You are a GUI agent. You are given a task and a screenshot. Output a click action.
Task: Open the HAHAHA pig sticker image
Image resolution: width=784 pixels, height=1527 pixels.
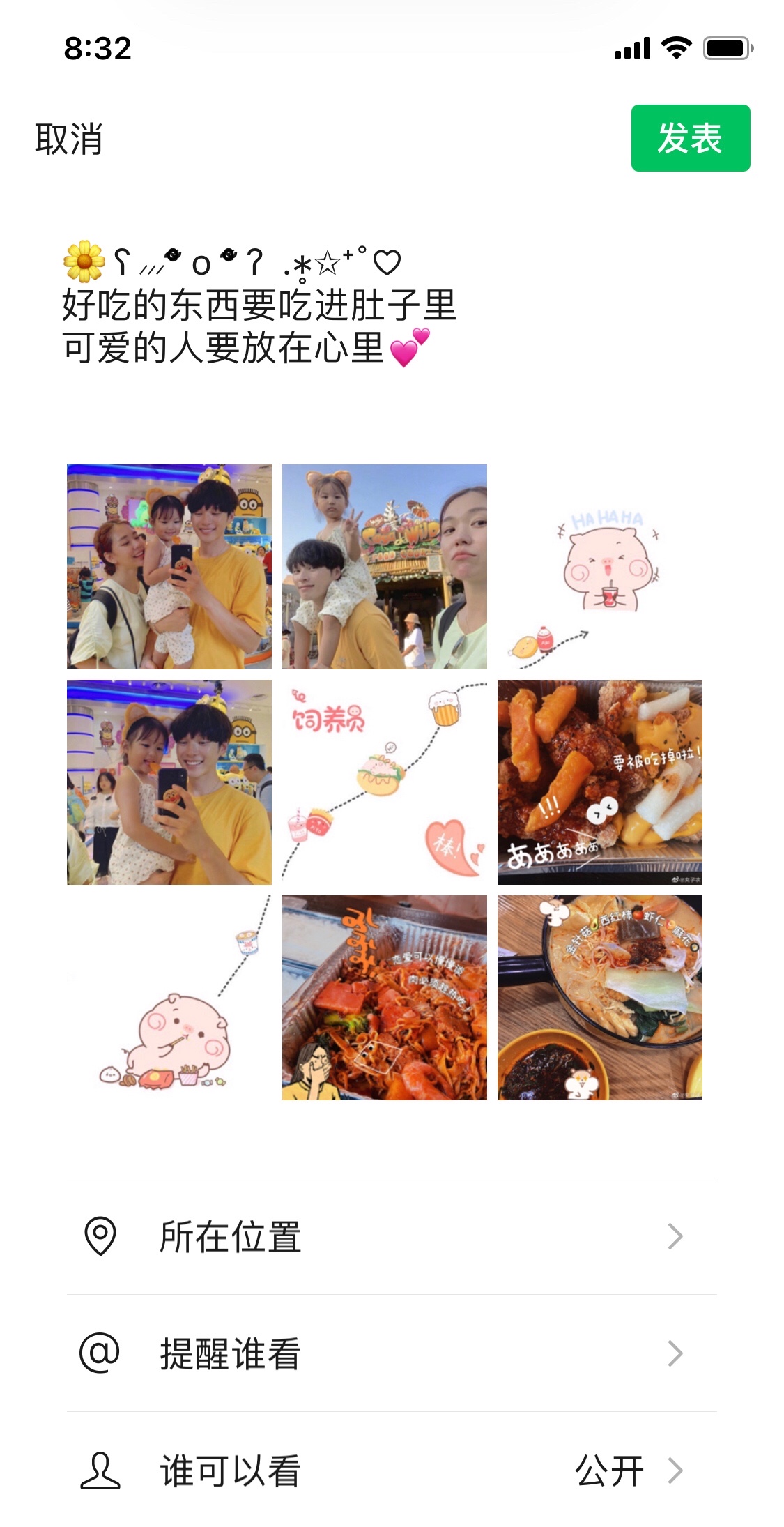(599, 567)
